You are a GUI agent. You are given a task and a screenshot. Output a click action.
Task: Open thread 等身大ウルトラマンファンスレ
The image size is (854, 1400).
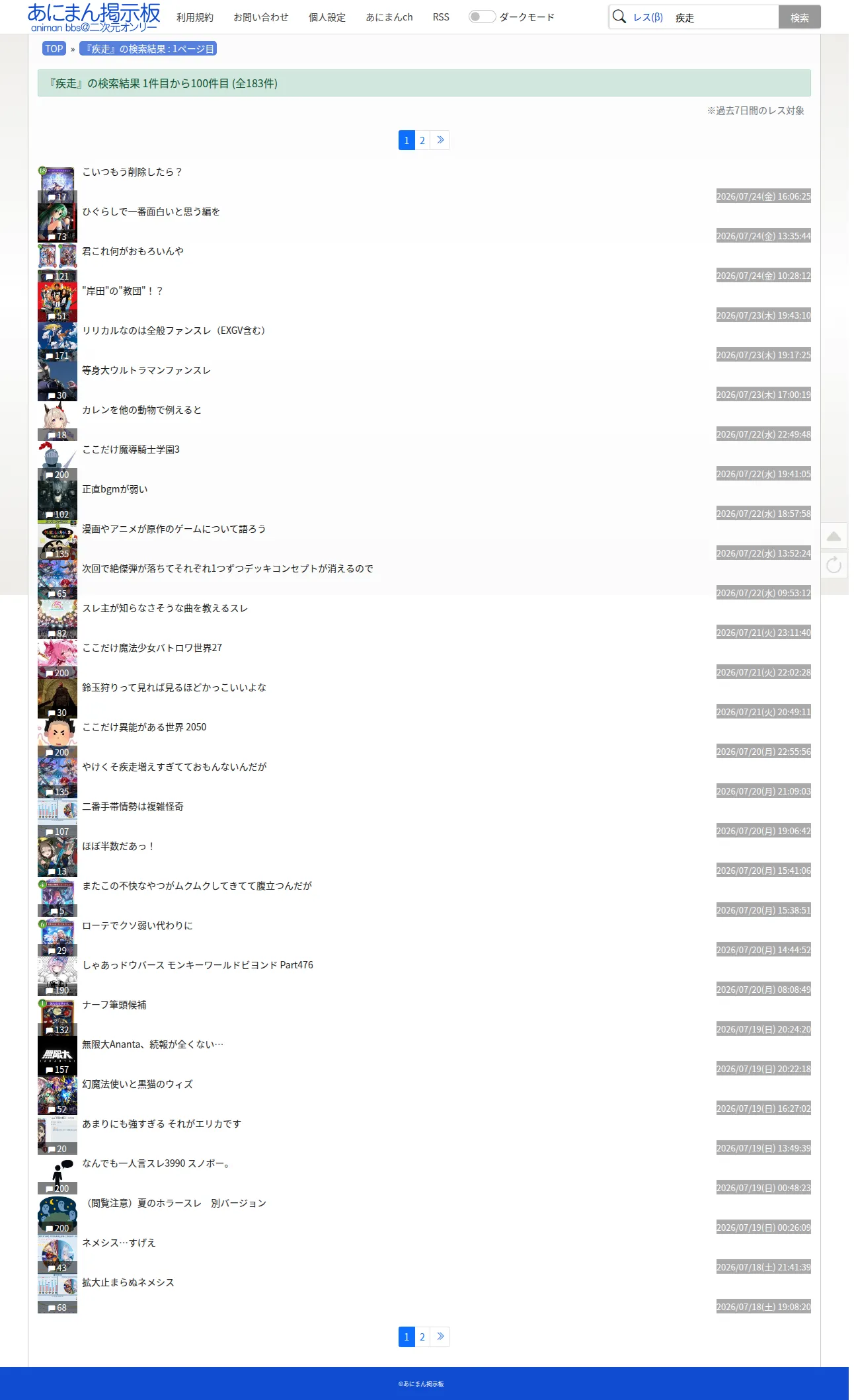click(146, 370)
